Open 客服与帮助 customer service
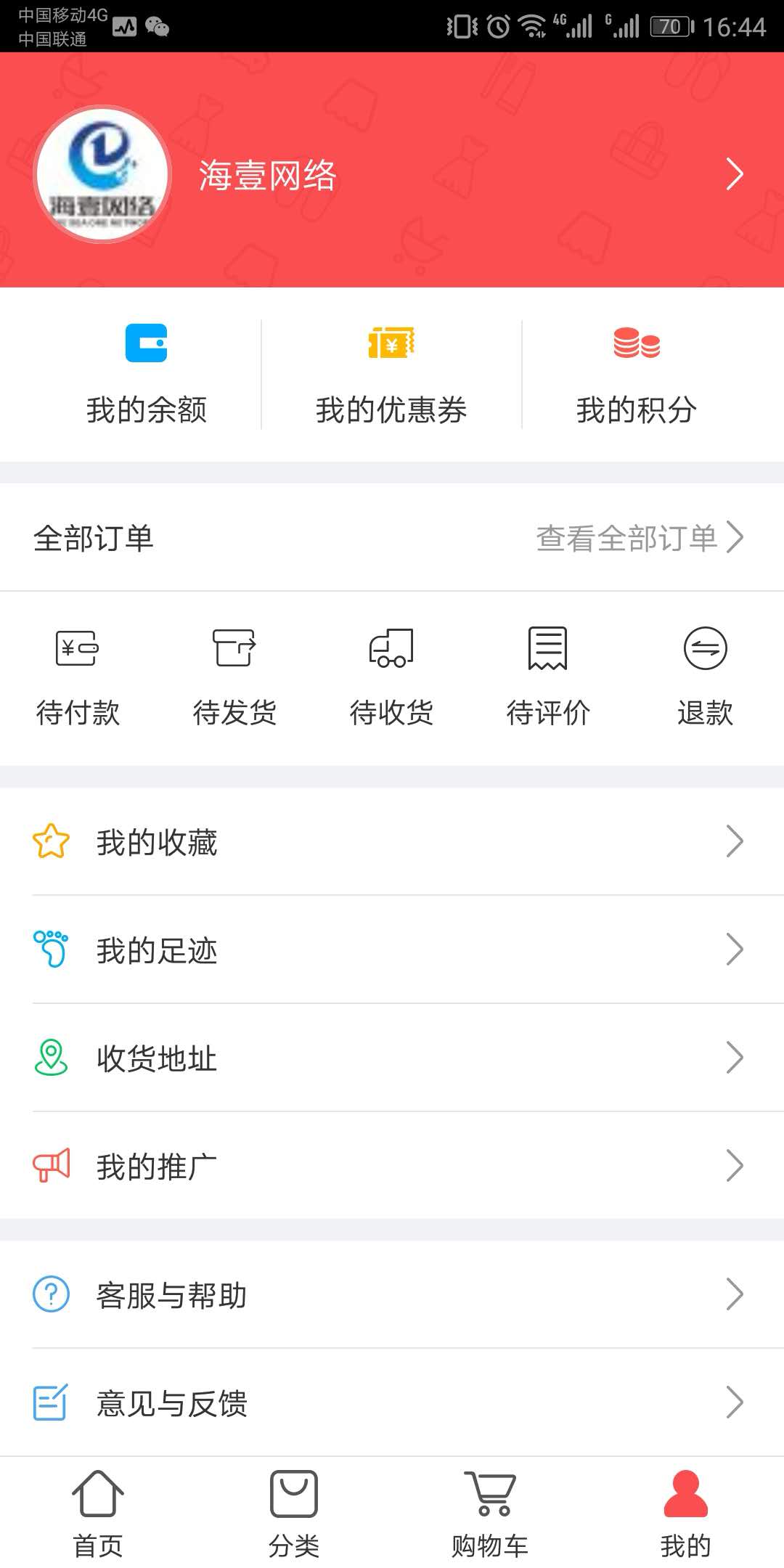 392,1295
